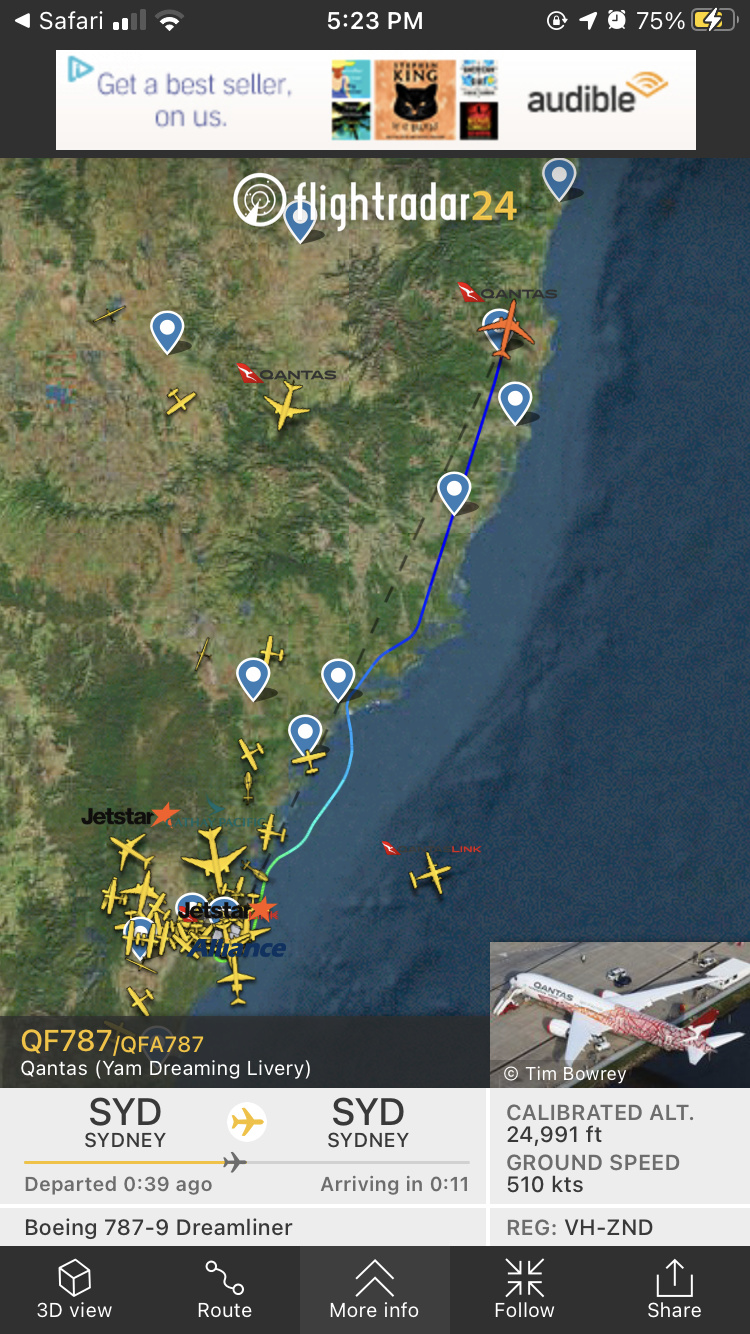The image size is (750, 1334).
Task: Open the QF787 flight title bar
Action: pyautogui.click(x=165, y=1052)
